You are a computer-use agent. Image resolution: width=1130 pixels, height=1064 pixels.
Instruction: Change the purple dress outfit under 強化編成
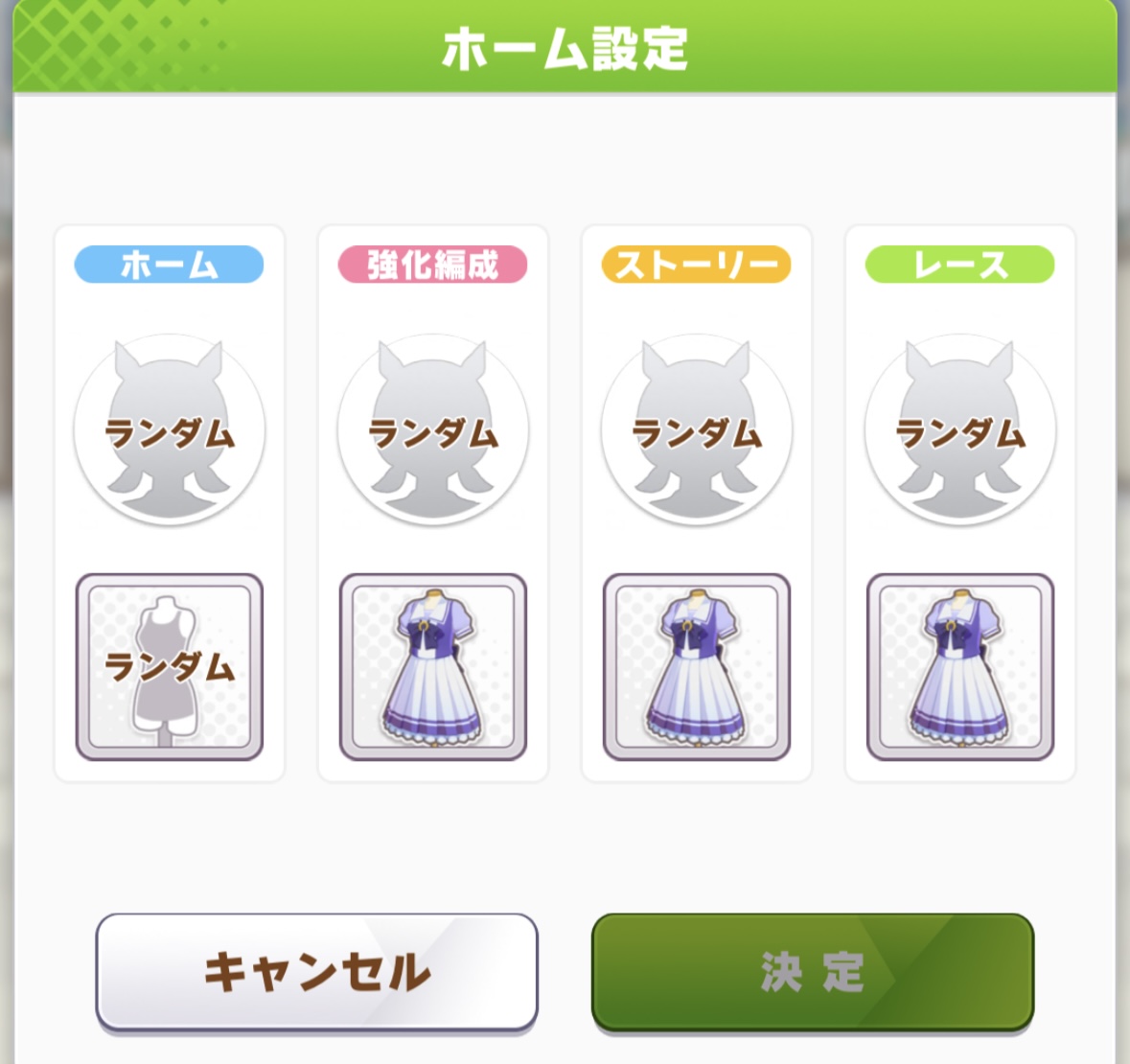click(433, 667)
